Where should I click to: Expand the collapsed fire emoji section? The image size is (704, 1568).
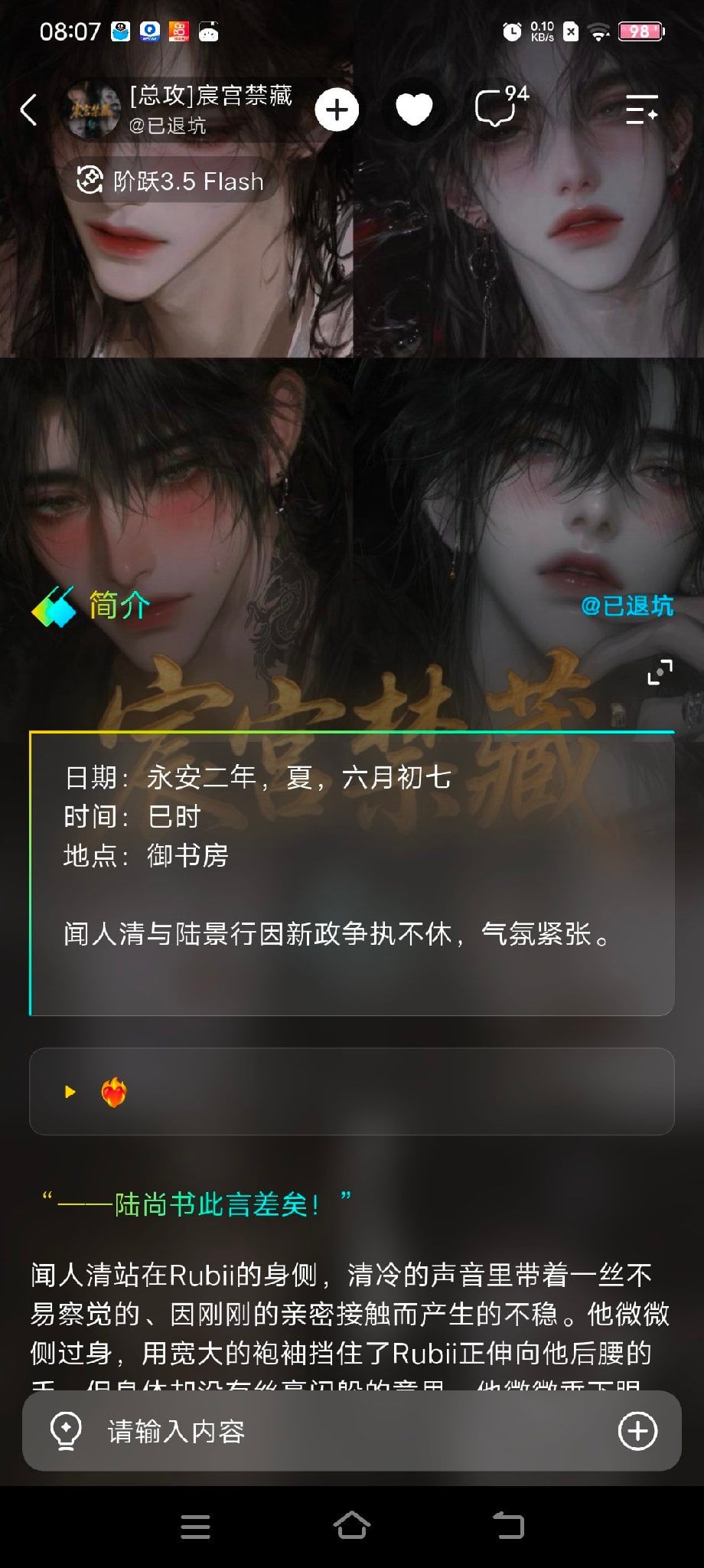351,1092
